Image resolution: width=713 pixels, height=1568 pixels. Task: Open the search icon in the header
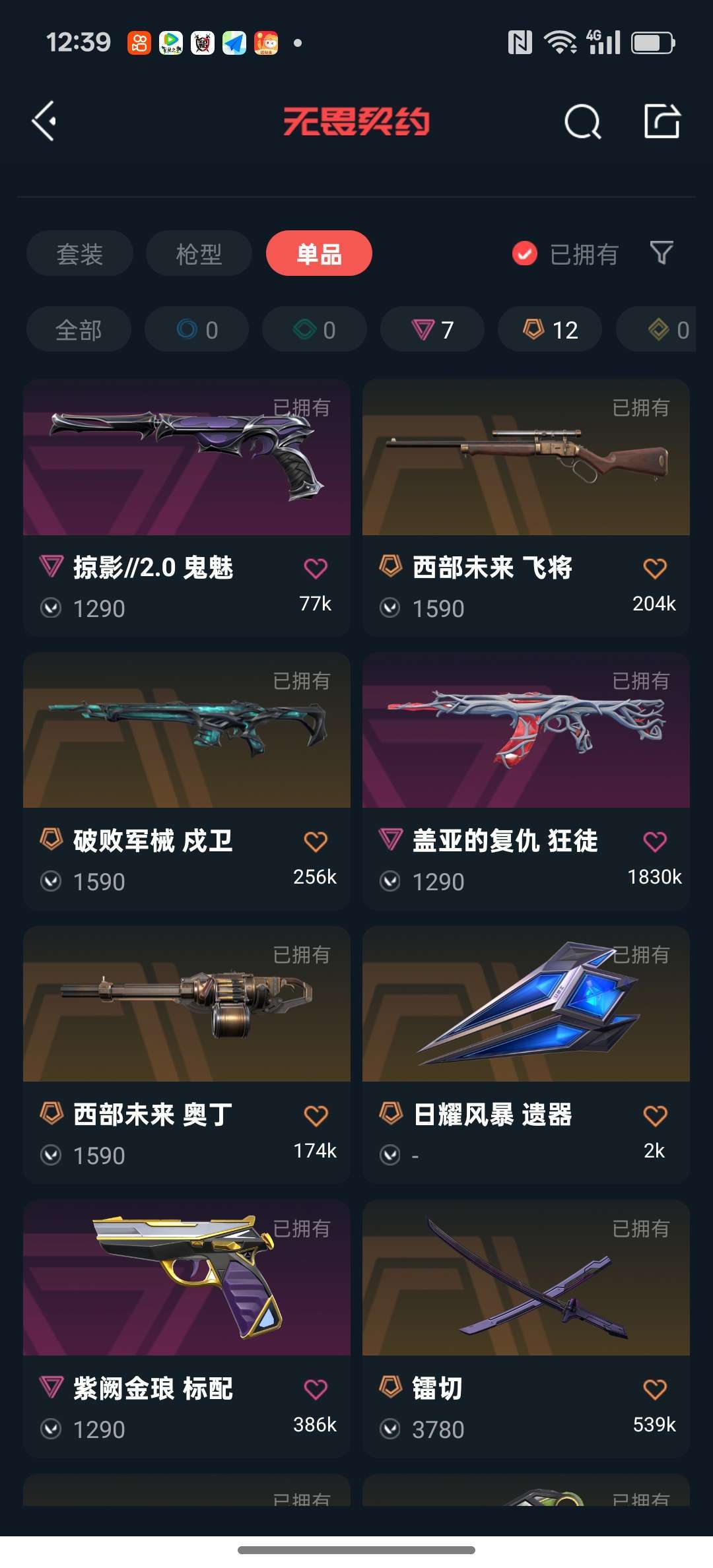coord(582,121)
